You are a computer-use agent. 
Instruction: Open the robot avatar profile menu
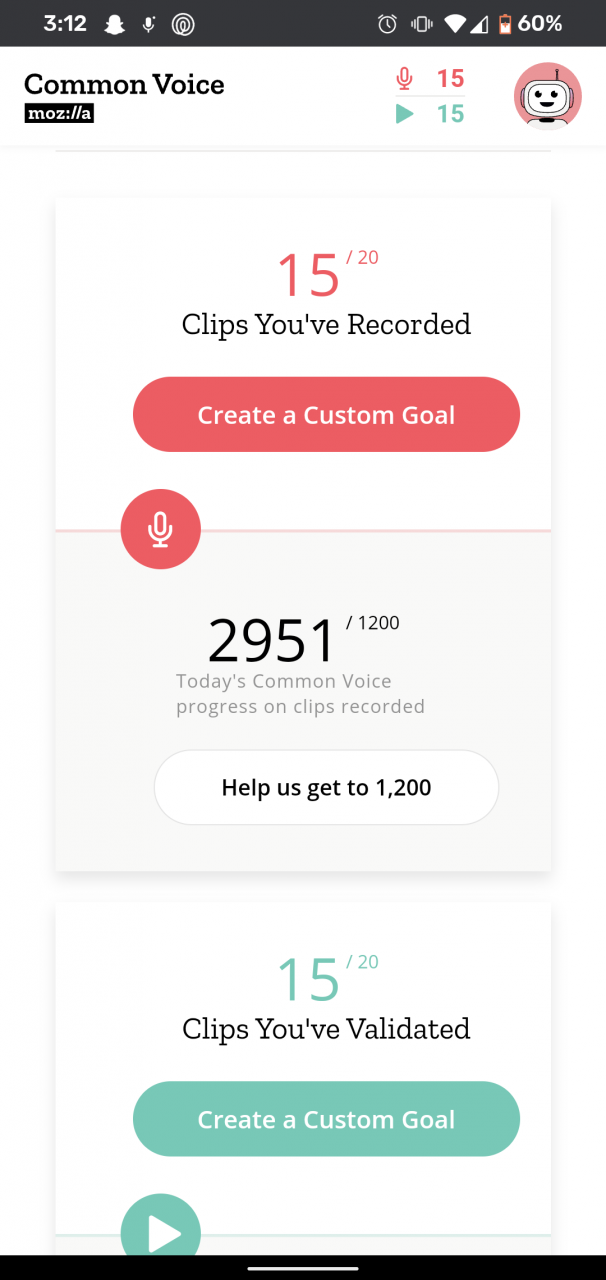point(547,96)
